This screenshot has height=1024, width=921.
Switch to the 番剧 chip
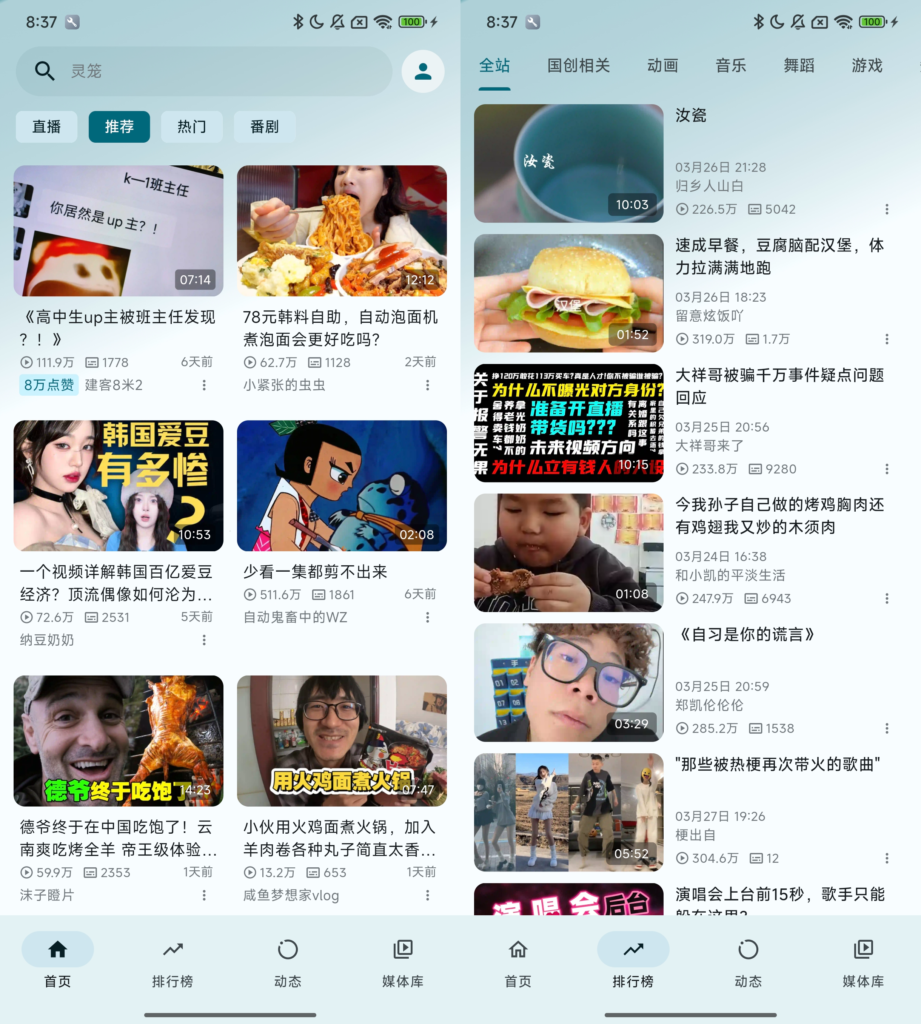pos(264,127)
